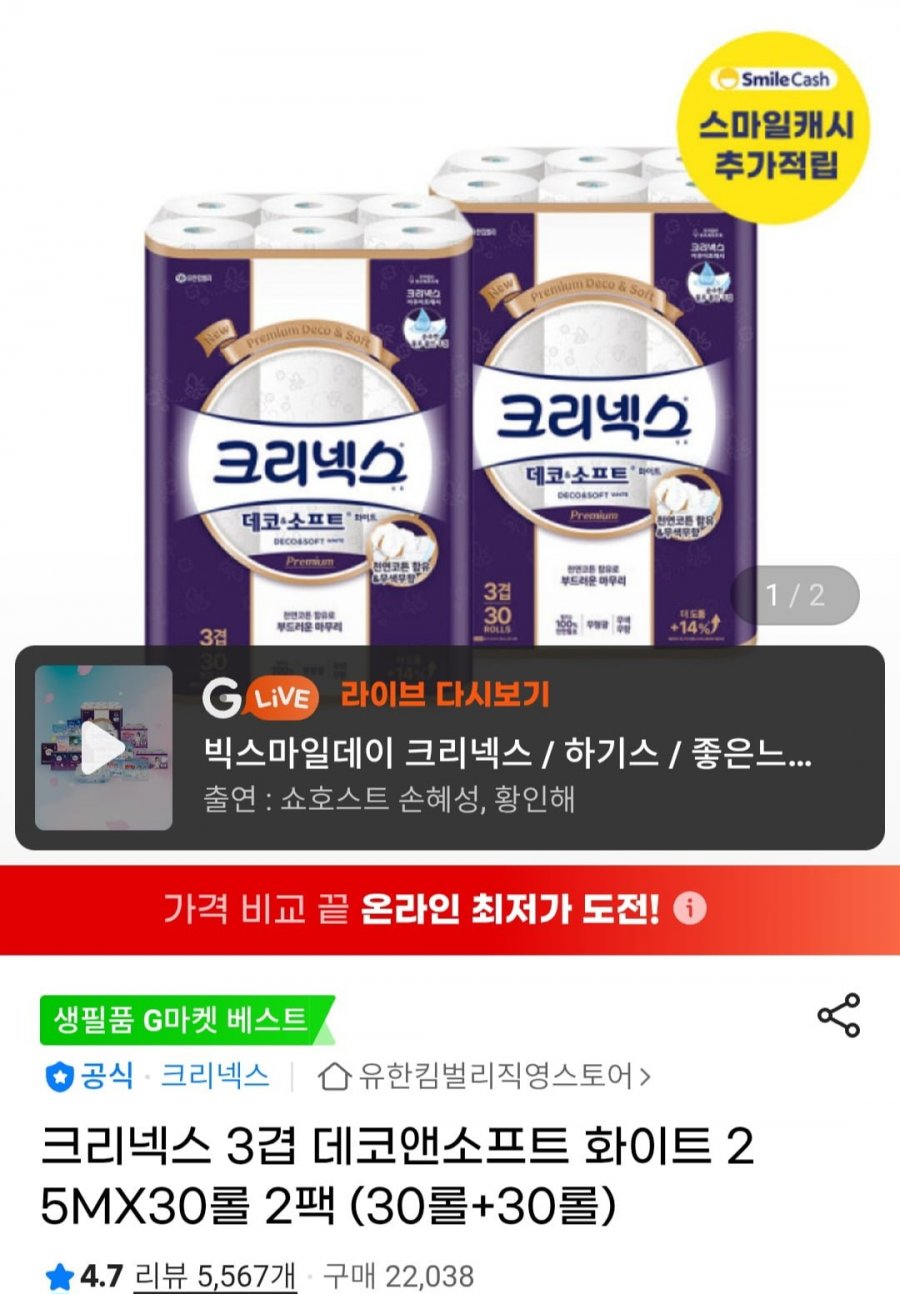Tap the info icon on 온라인 최저가 도전 banner

coord(690,909)
